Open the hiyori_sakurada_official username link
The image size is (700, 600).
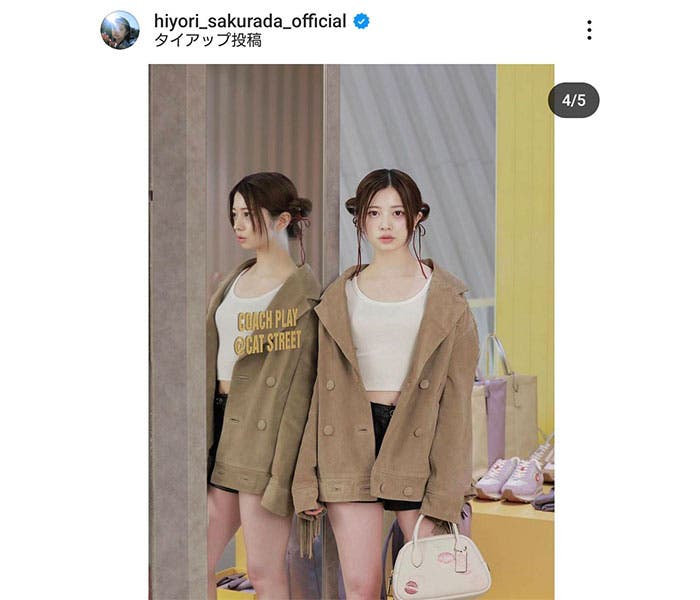(x=250, y=21)
